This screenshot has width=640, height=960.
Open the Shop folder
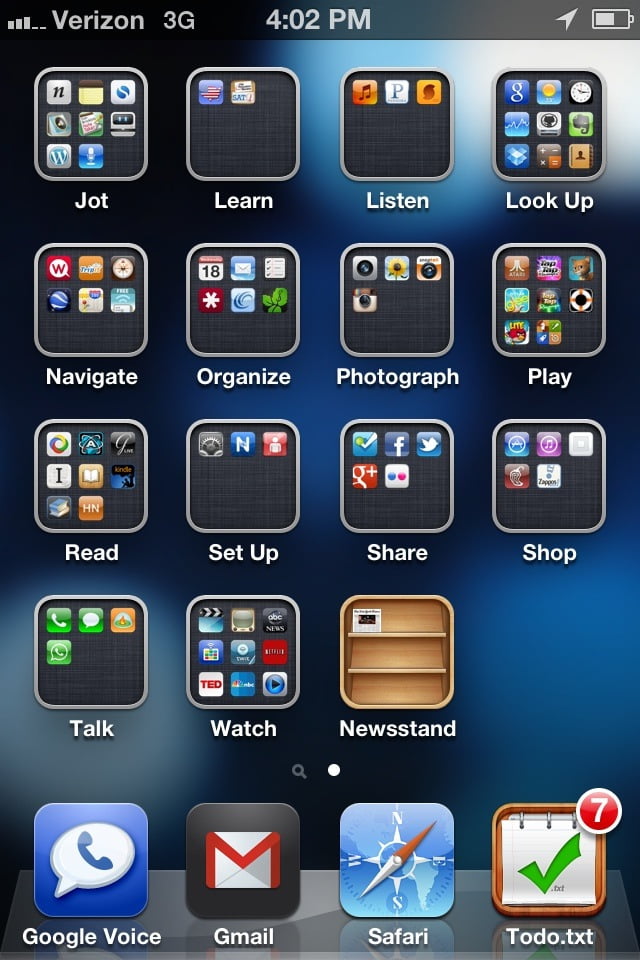point(549,476)
